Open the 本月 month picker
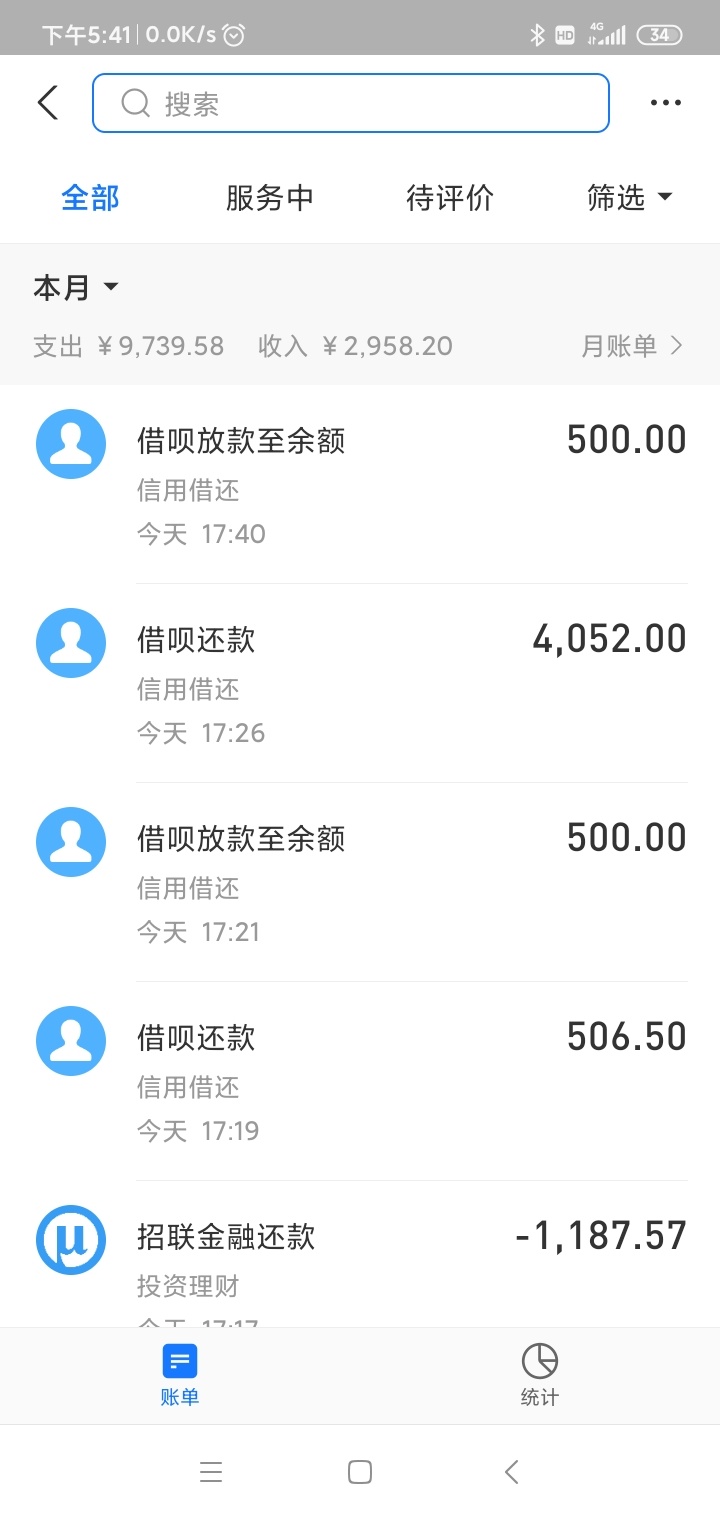 [x=76, y=288]
